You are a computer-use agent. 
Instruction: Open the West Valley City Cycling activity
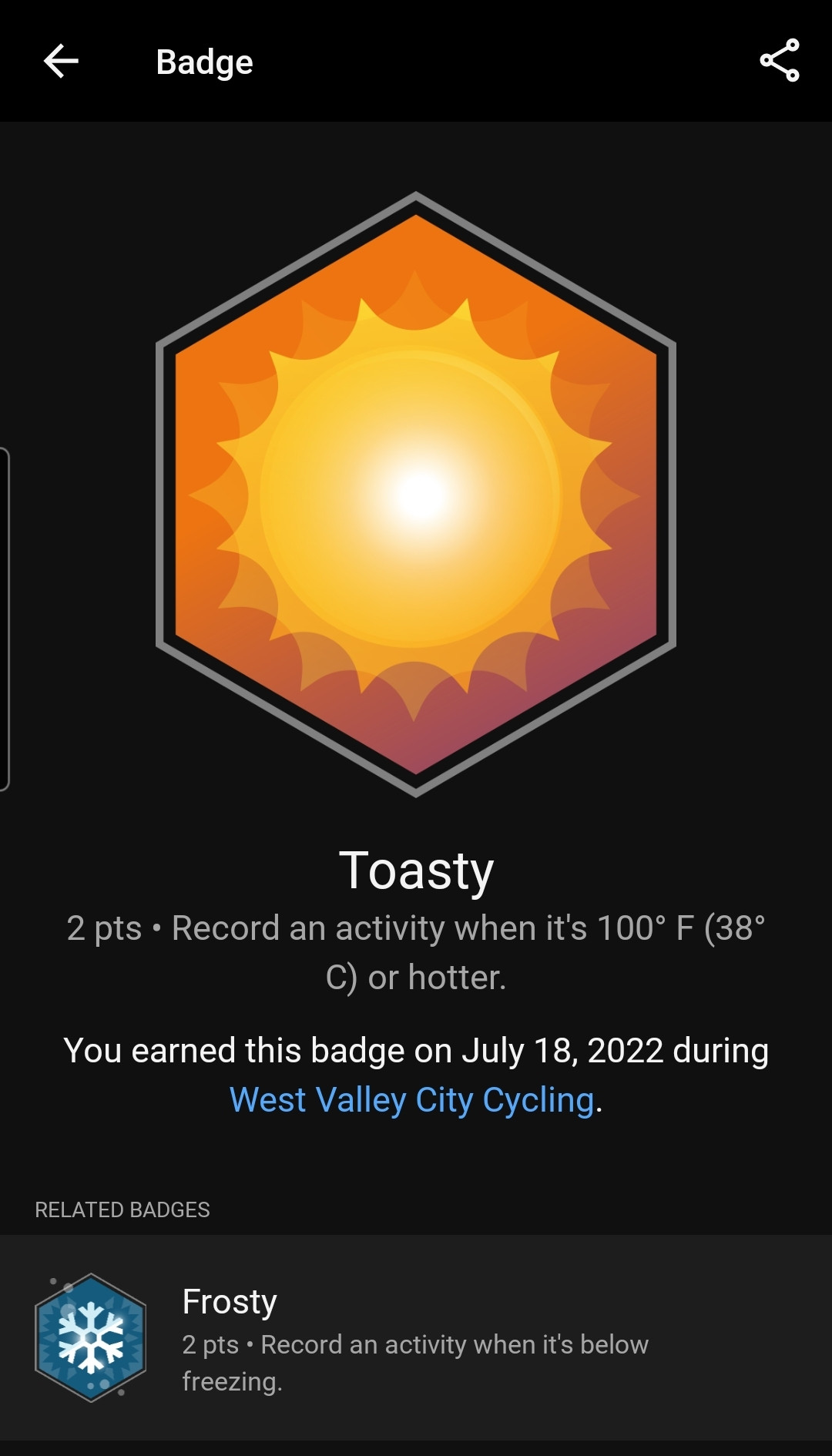pos(412,1099)
